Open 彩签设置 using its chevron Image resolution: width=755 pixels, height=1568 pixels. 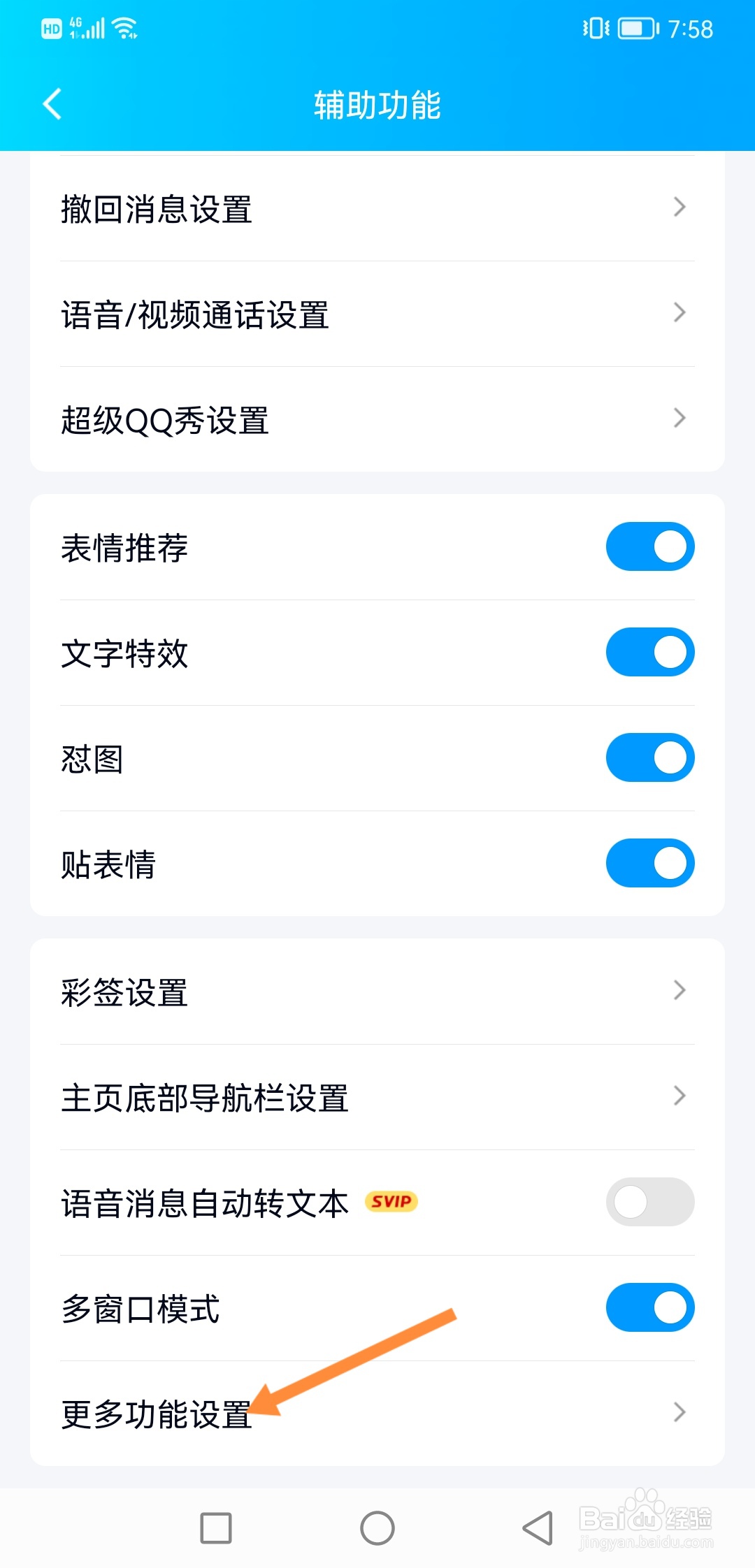coord(679,990)
